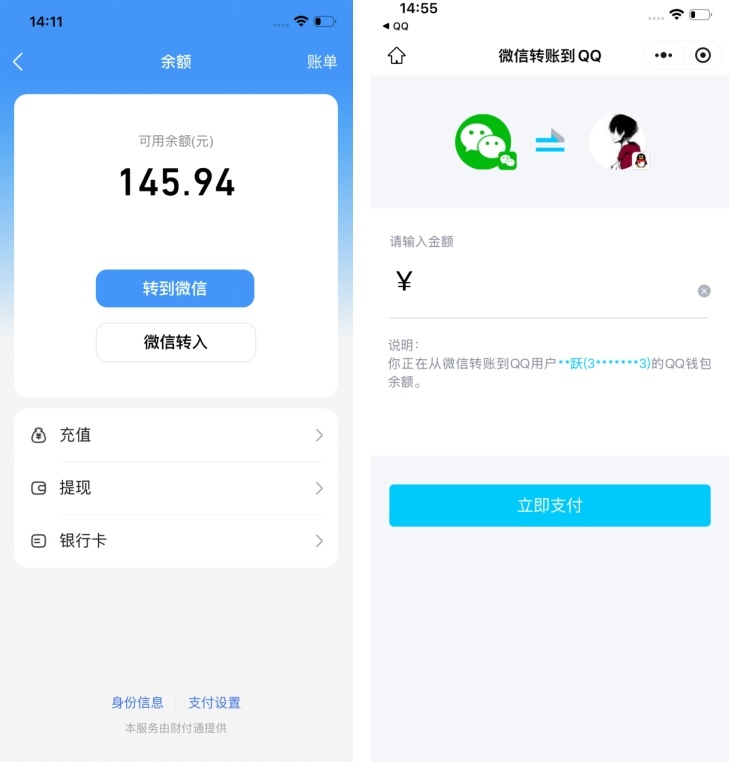Clear the amount field using the x icon
Screen dimensions: 731x762
704,290
